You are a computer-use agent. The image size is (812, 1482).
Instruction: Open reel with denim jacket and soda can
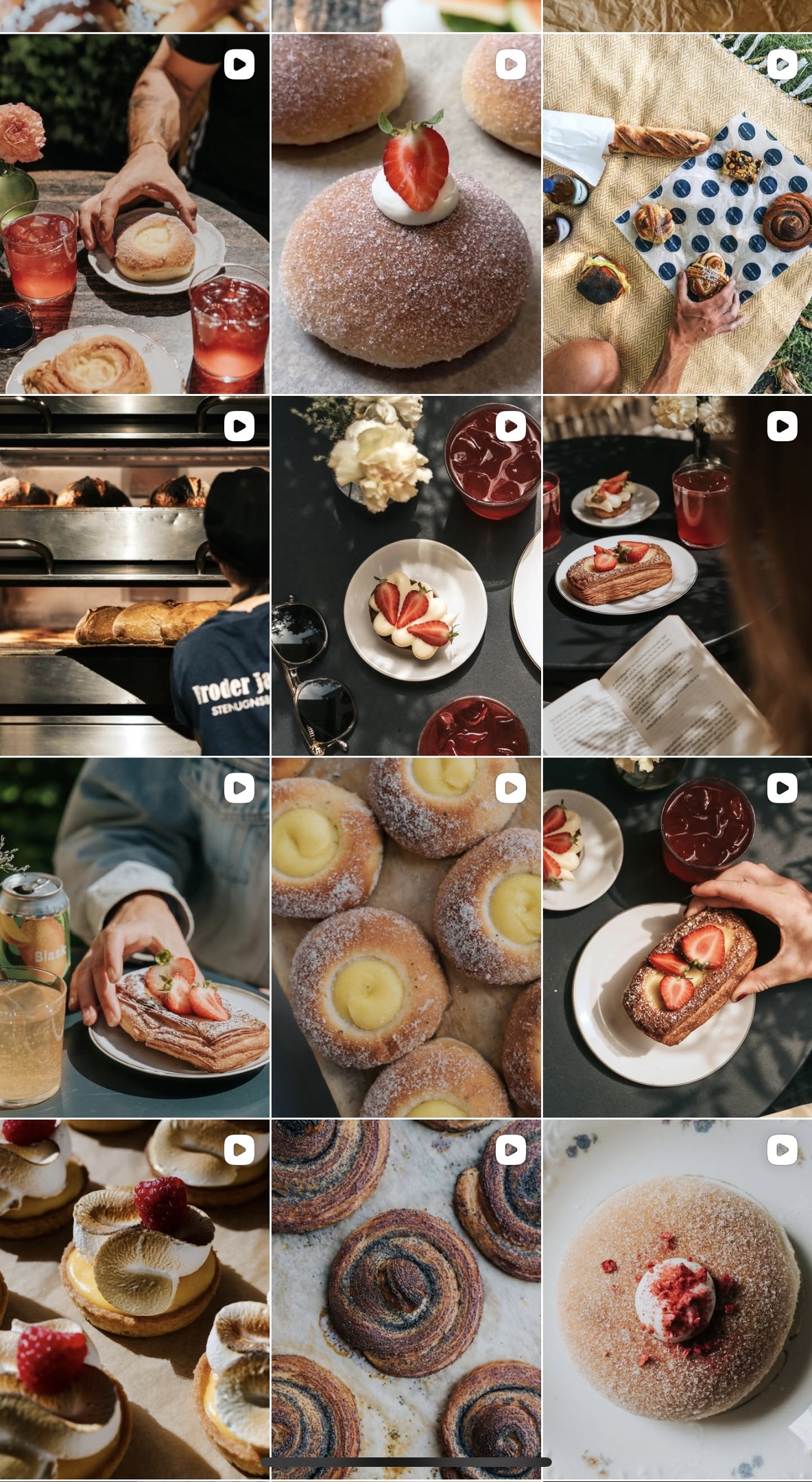[x=134, y=937]
